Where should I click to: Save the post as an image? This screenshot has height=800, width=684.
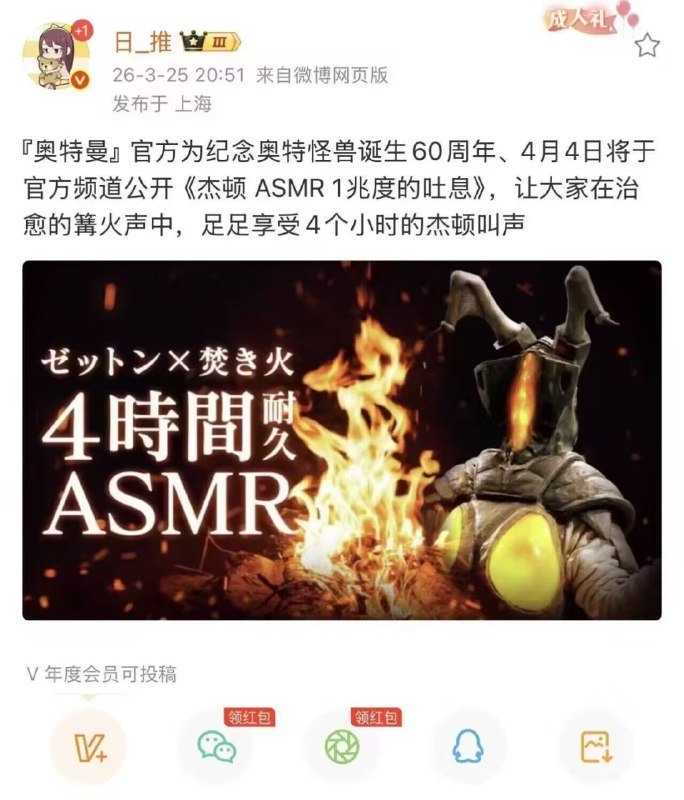point(595,746)
